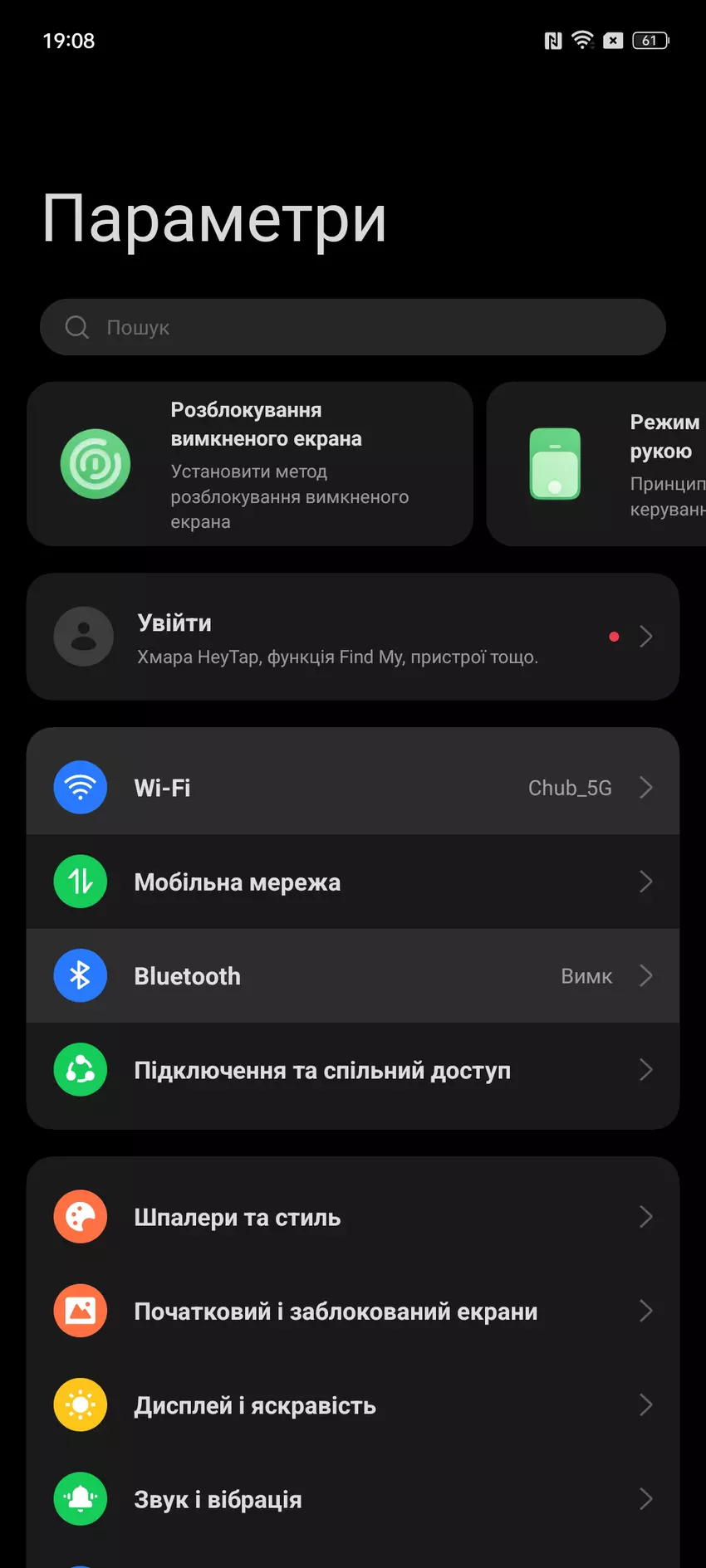Tap the Пошук search field
The width and height of the screenshot is (706, 1568).
tap(352, 327)
